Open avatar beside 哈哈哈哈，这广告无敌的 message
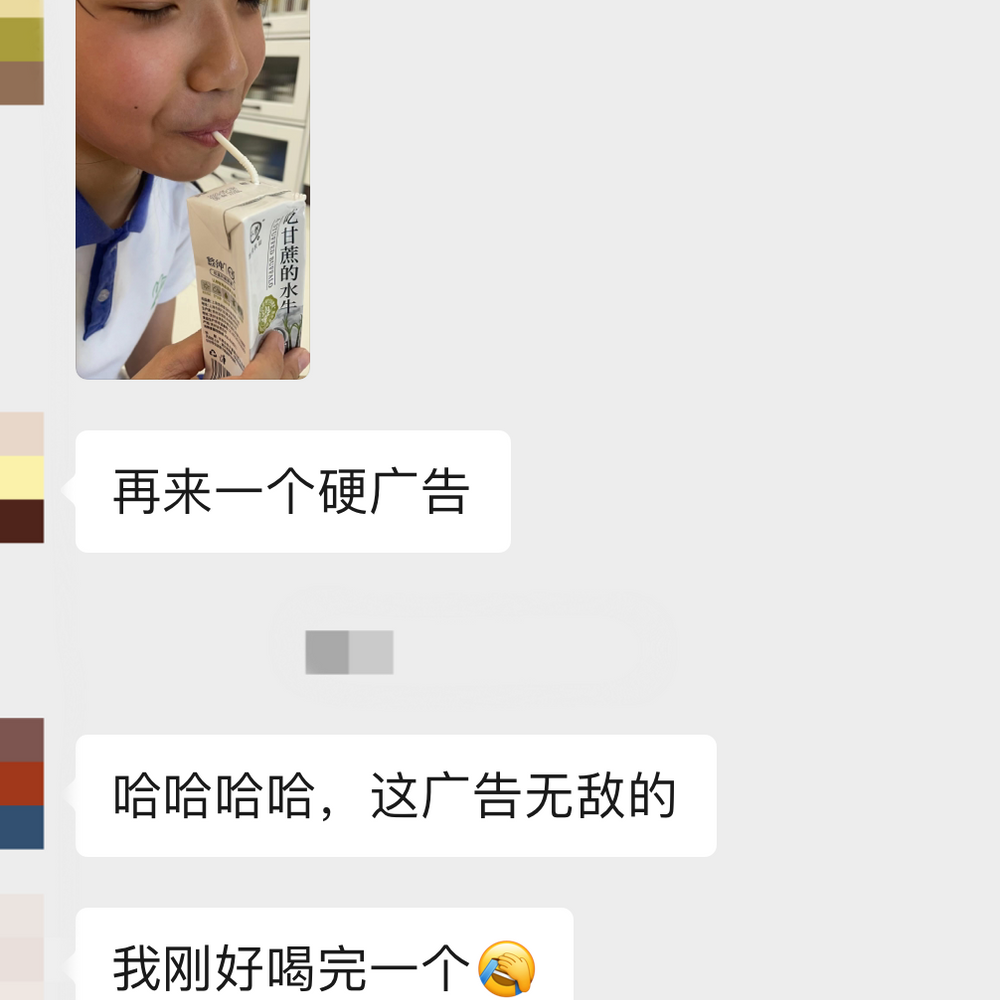The image size is (1000, 1000). (x=21, y=783)
